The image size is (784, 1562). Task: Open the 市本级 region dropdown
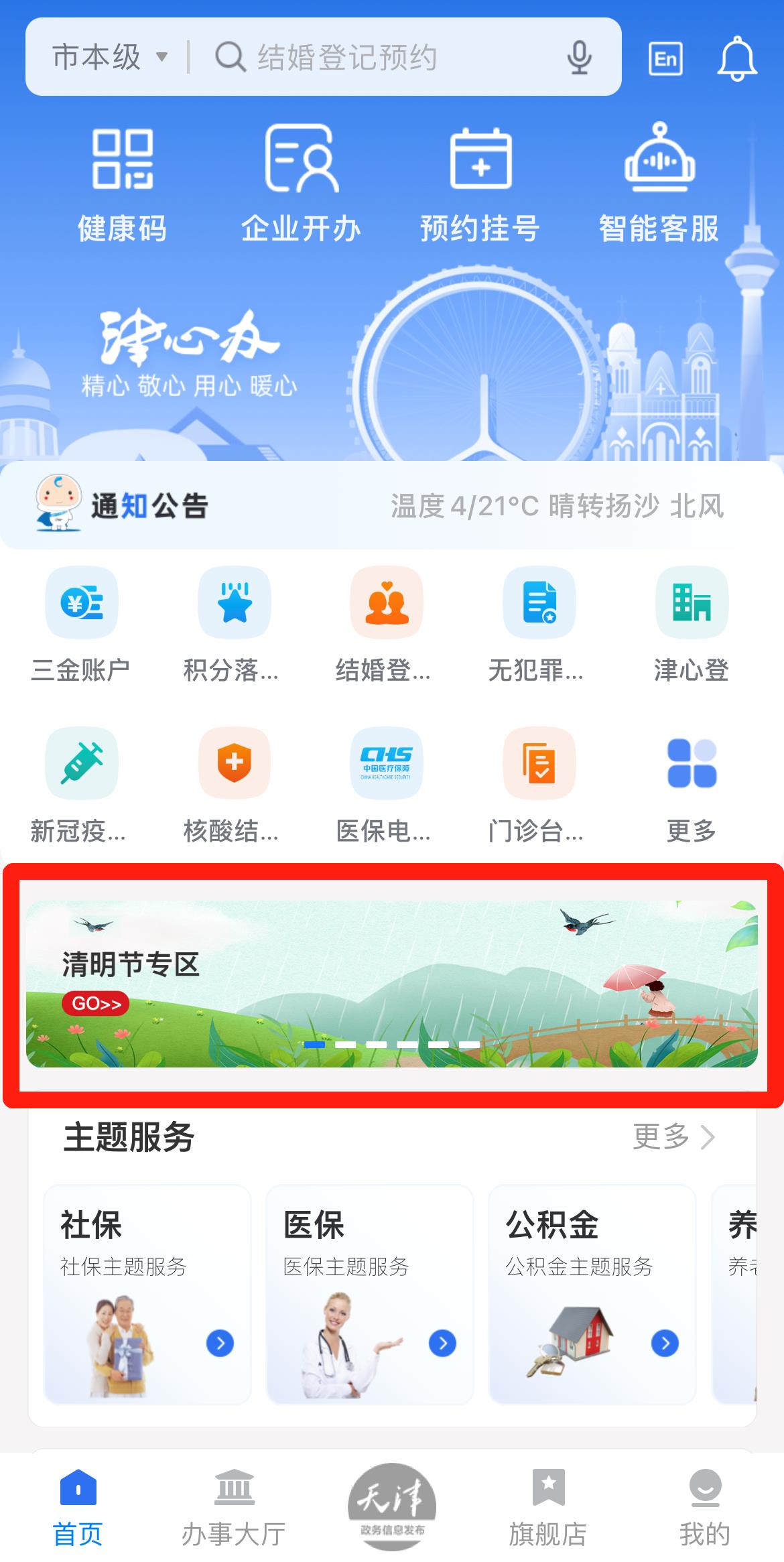(109, 58)
